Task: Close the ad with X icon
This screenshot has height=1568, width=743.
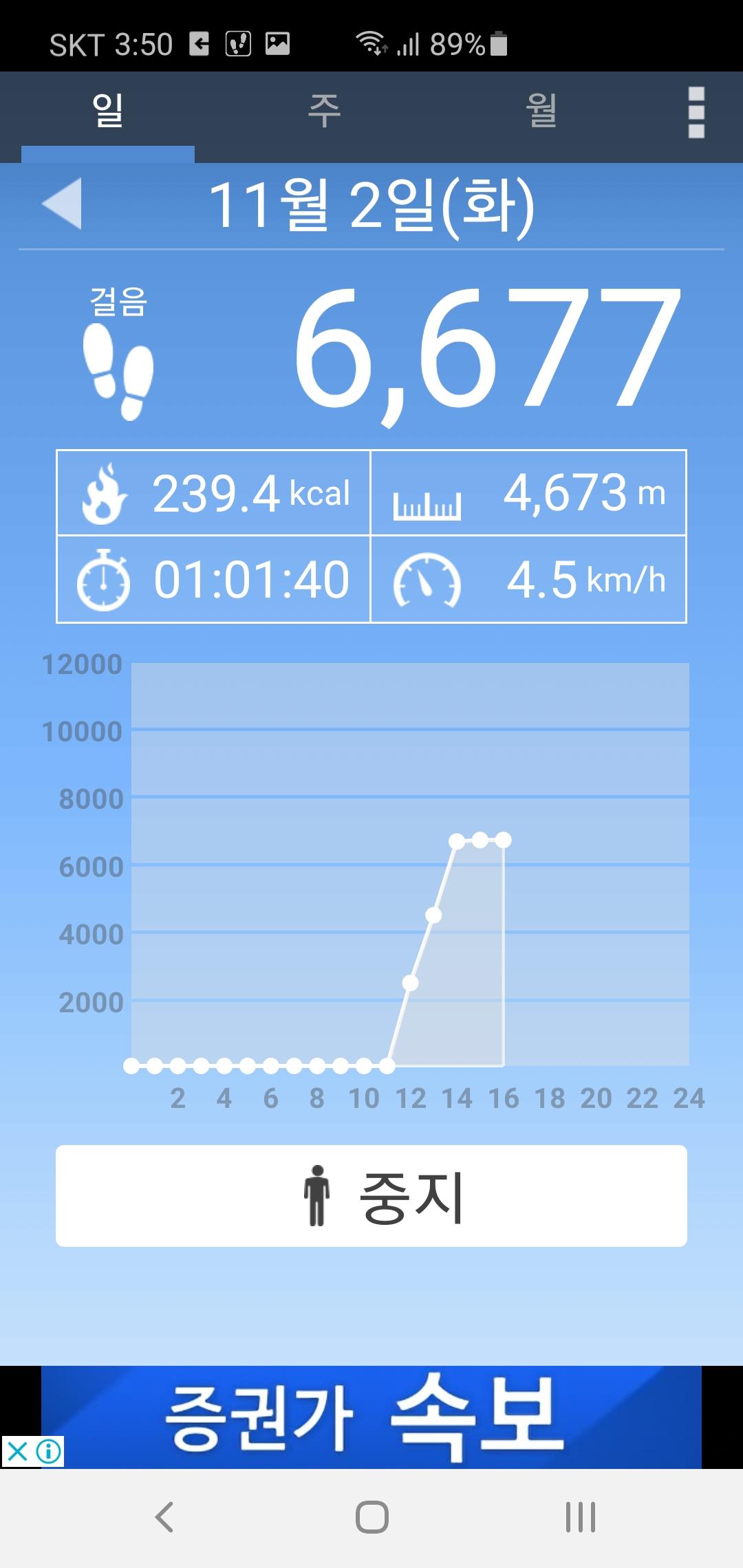Action: [17, 1452]
